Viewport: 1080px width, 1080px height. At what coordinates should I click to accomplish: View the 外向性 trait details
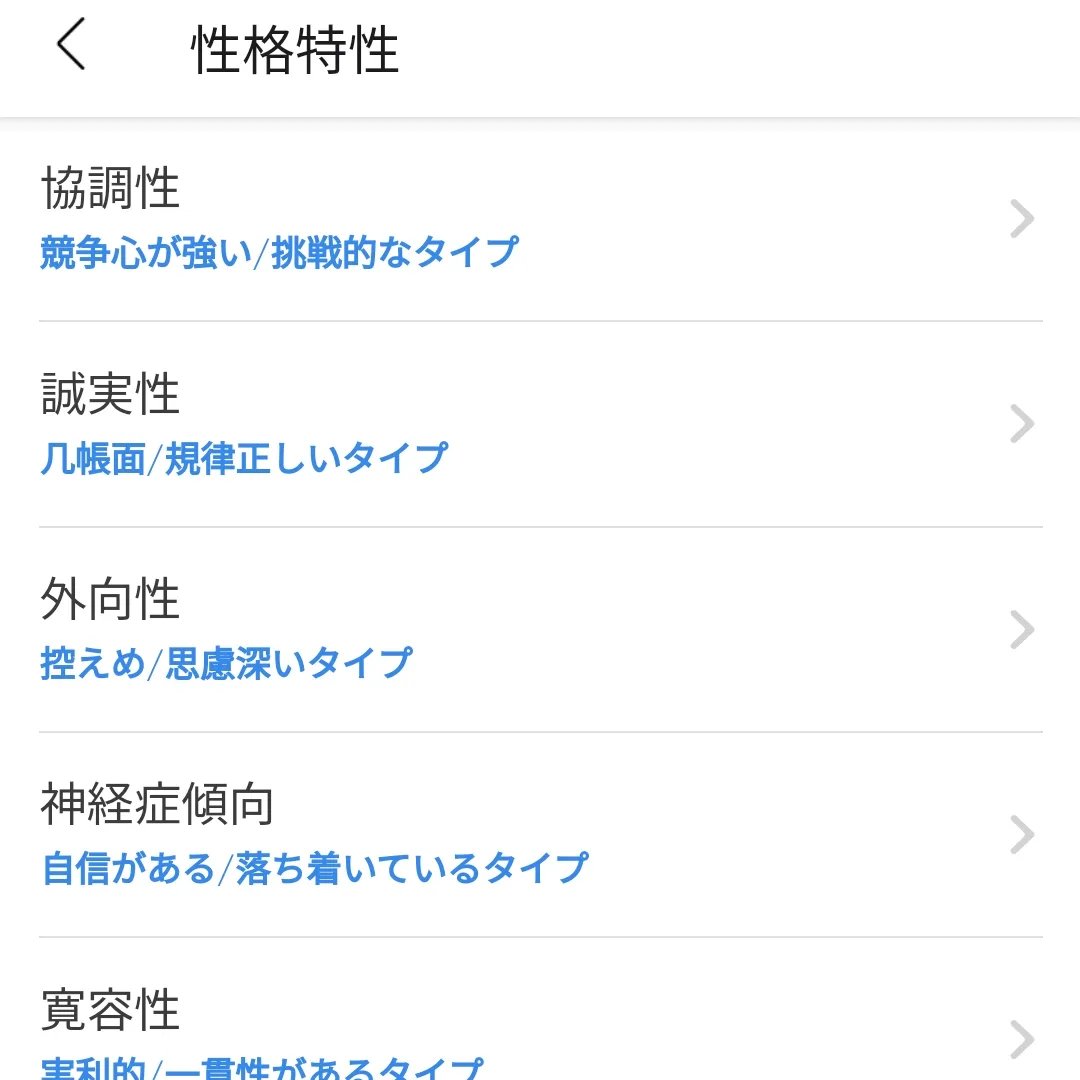[540, 630]
